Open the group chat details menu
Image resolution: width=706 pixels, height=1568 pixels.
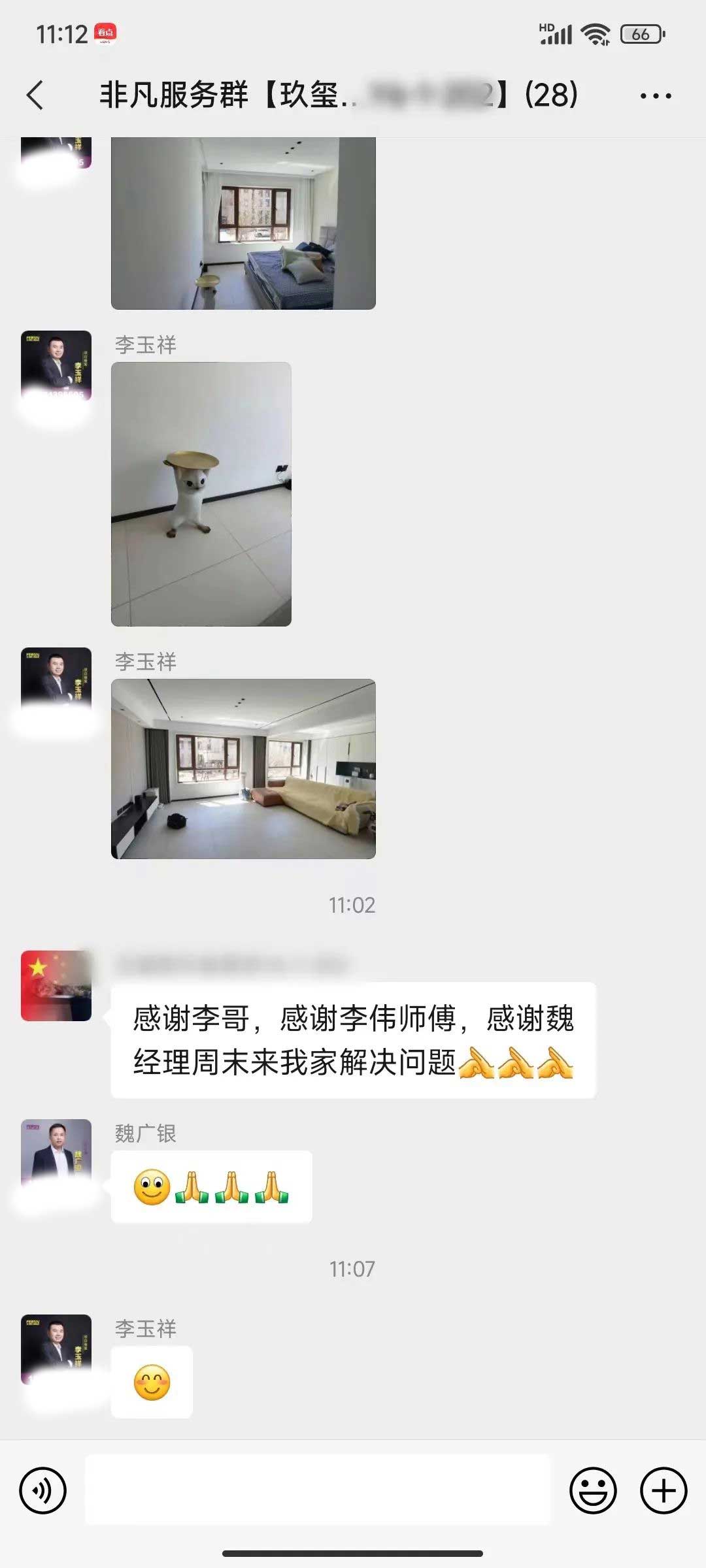(655, 96)
